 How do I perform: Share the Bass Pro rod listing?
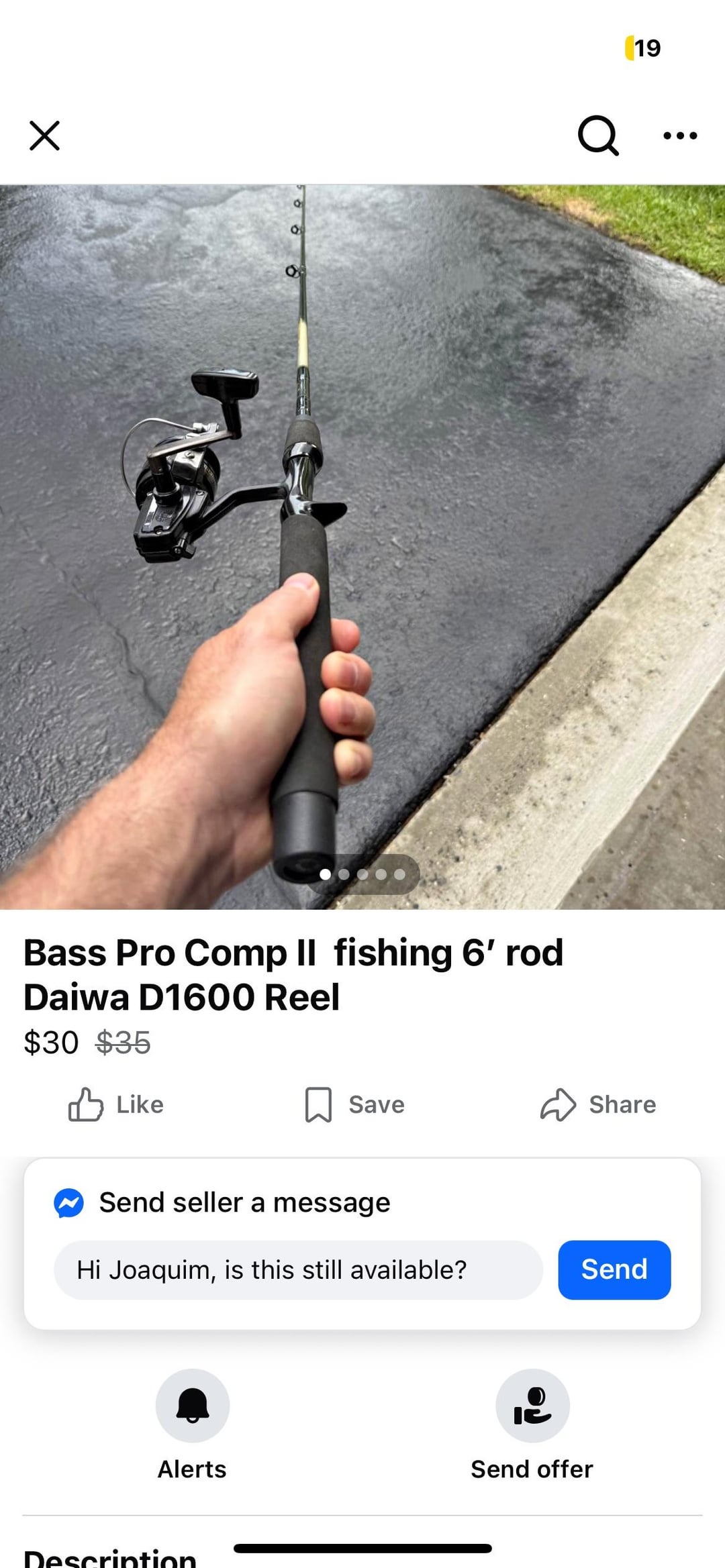pyautogui.click(x=597, y=1104)
